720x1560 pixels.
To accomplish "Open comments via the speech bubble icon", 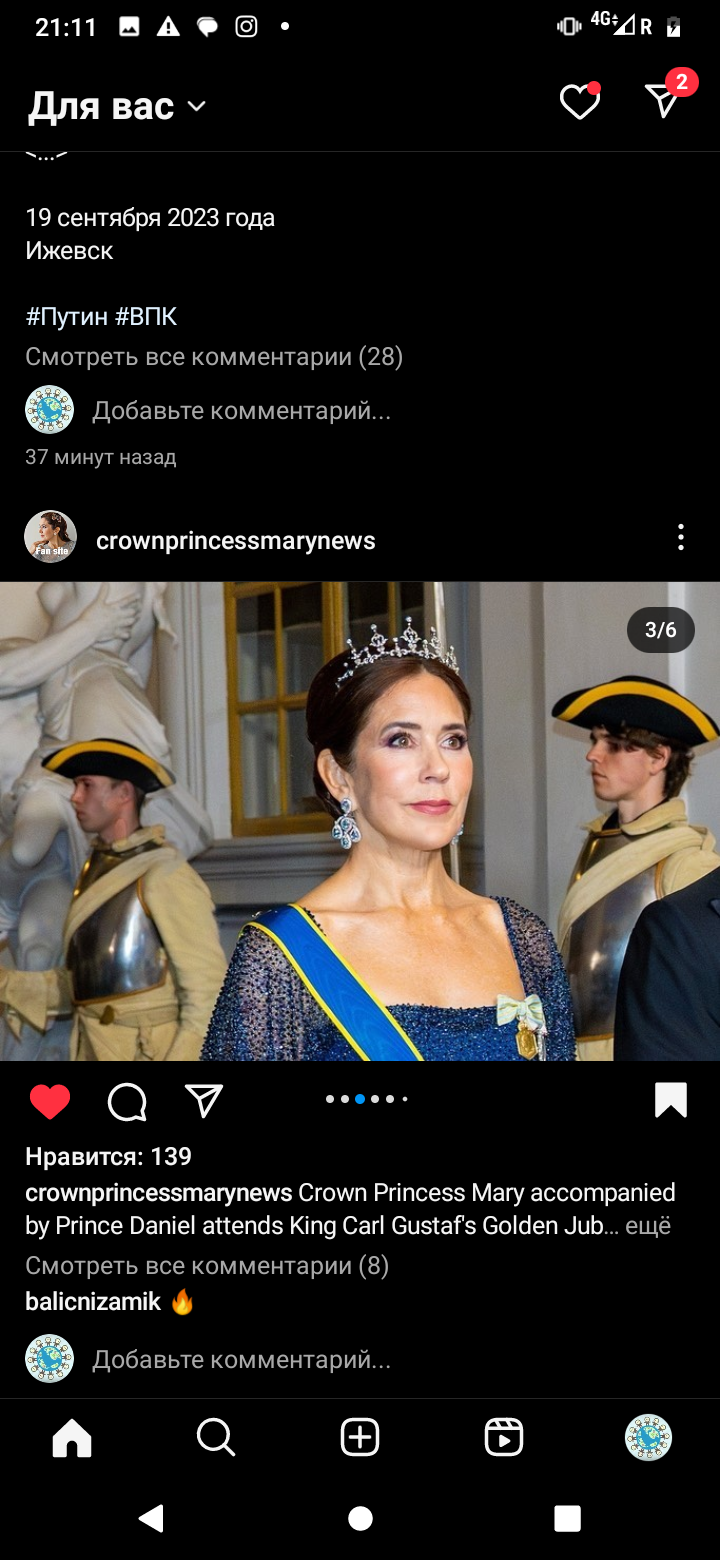I will click(127, 1101).
